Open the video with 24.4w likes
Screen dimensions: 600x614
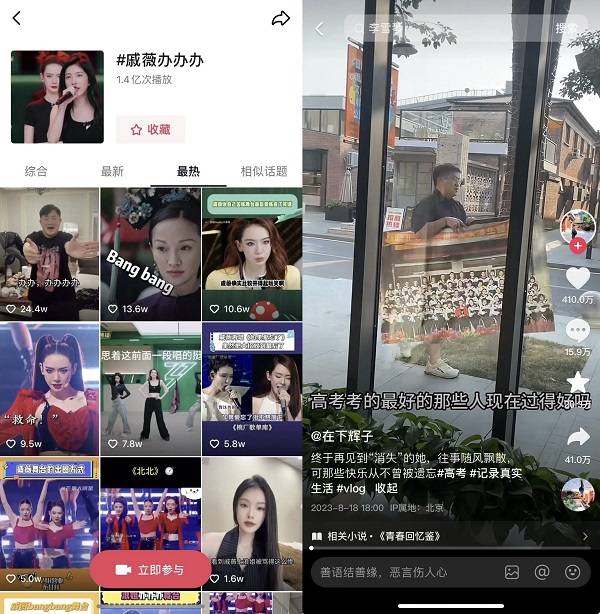tap(49, 252)
